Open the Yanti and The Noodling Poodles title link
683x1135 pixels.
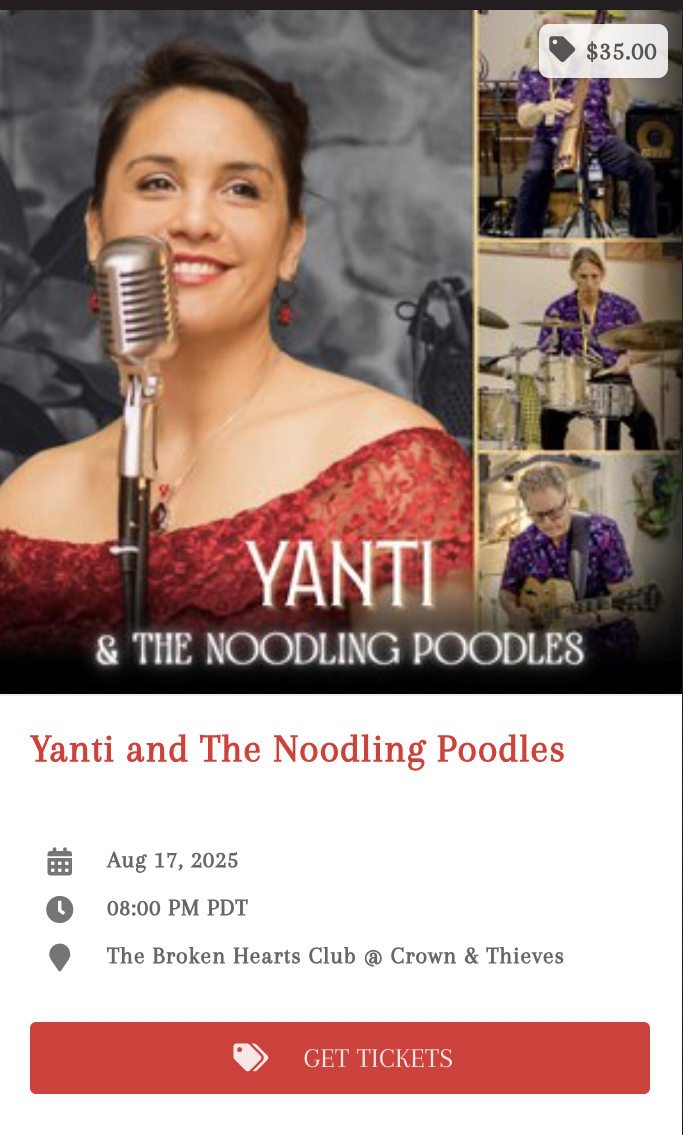[297, 750]
